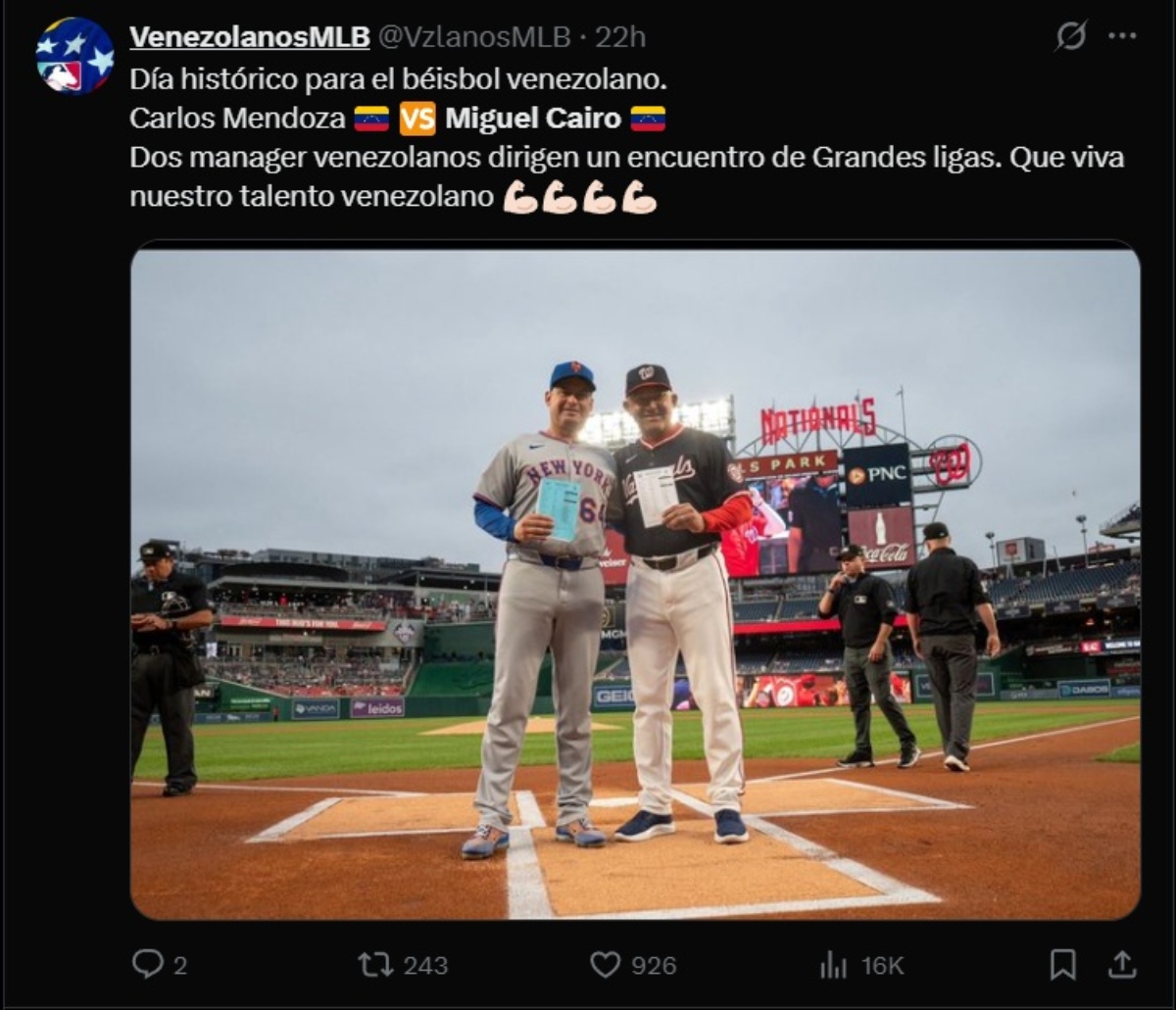
Task: Reply to the VenezolanosMLB tweet
Action: pyautogui.click(x=148, y=965)
